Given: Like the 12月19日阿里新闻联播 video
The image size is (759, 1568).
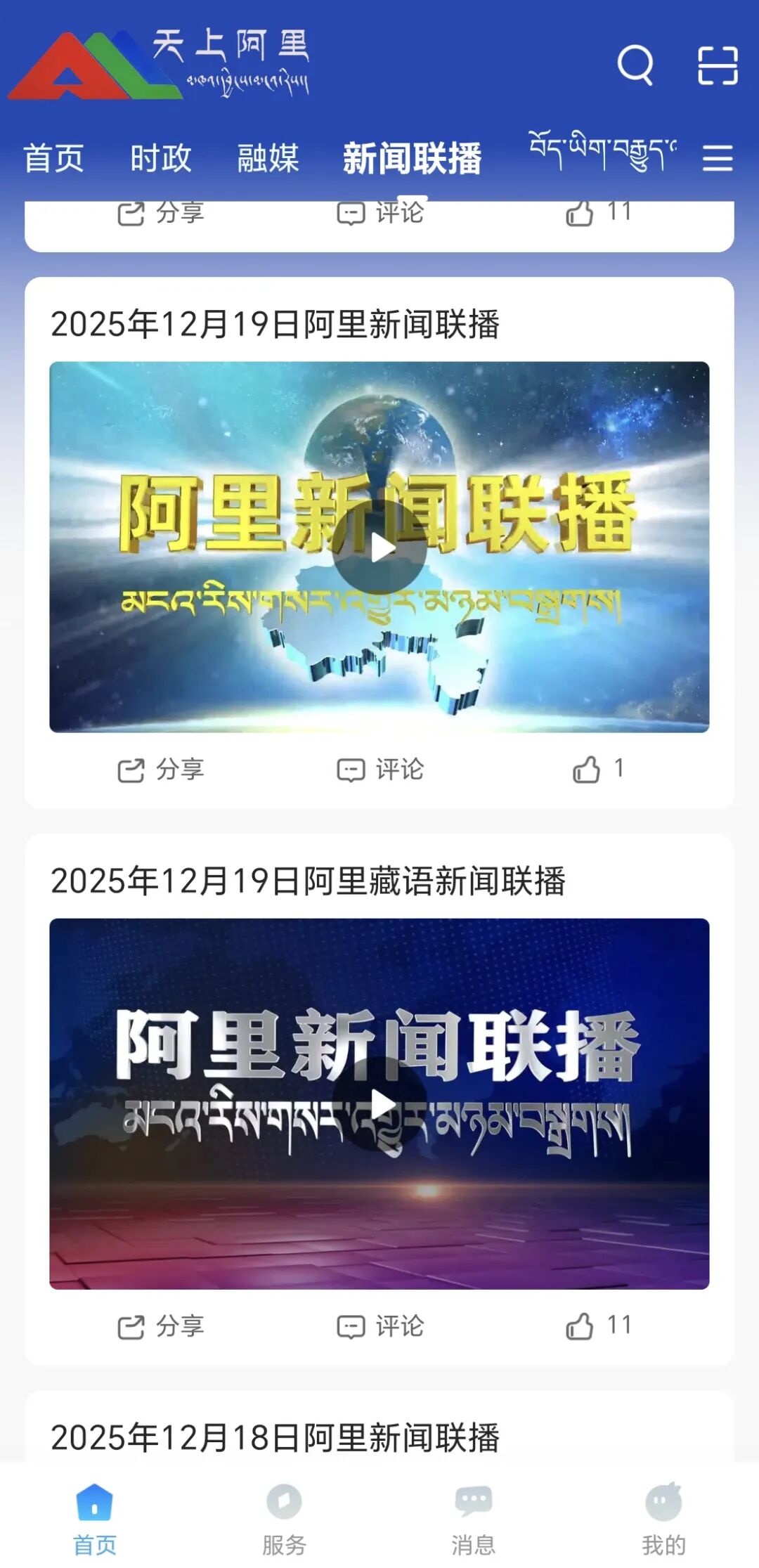Looking at the screenshot, I should [x=597, y=770].
